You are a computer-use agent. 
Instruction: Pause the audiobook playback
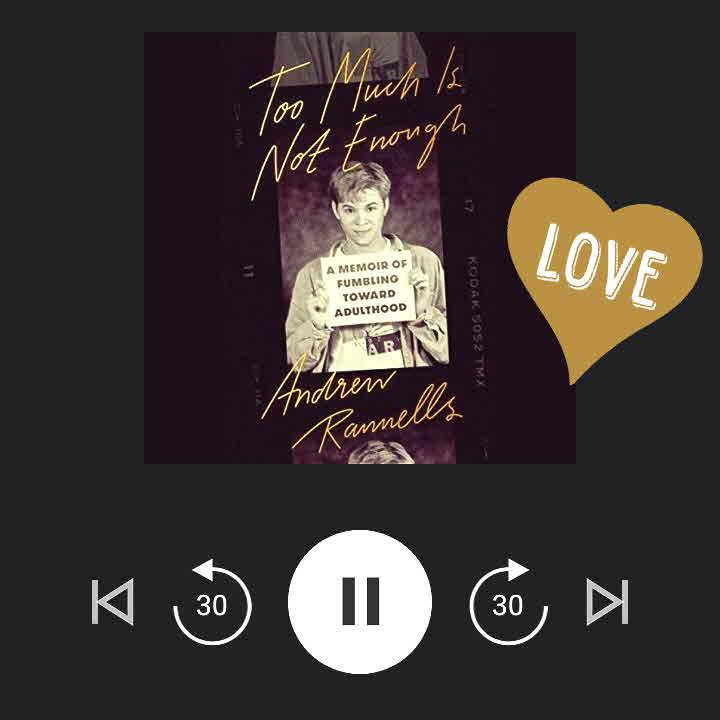click(360, 602)
